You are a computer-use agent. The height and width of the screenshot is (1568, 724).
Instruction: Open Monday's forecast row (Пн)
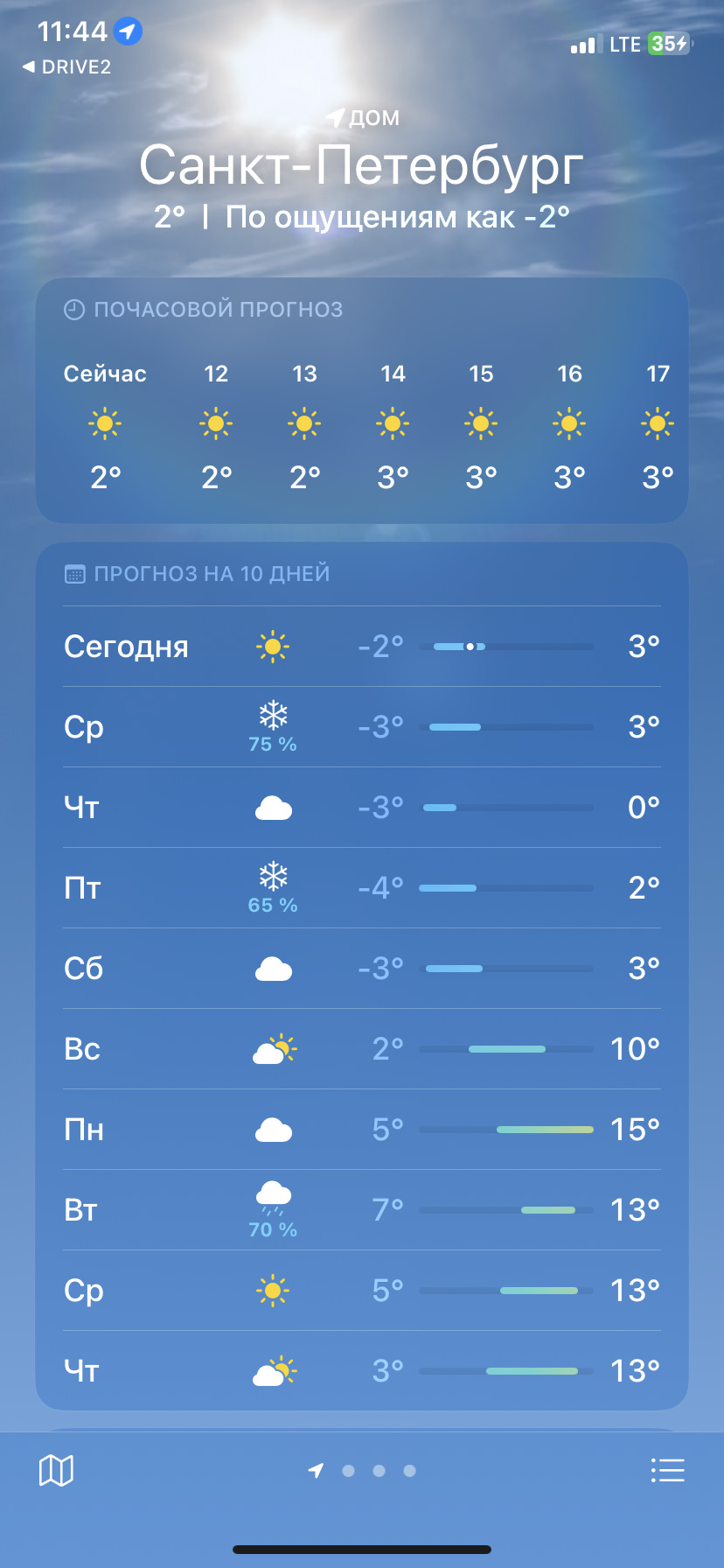point(362,1130)
